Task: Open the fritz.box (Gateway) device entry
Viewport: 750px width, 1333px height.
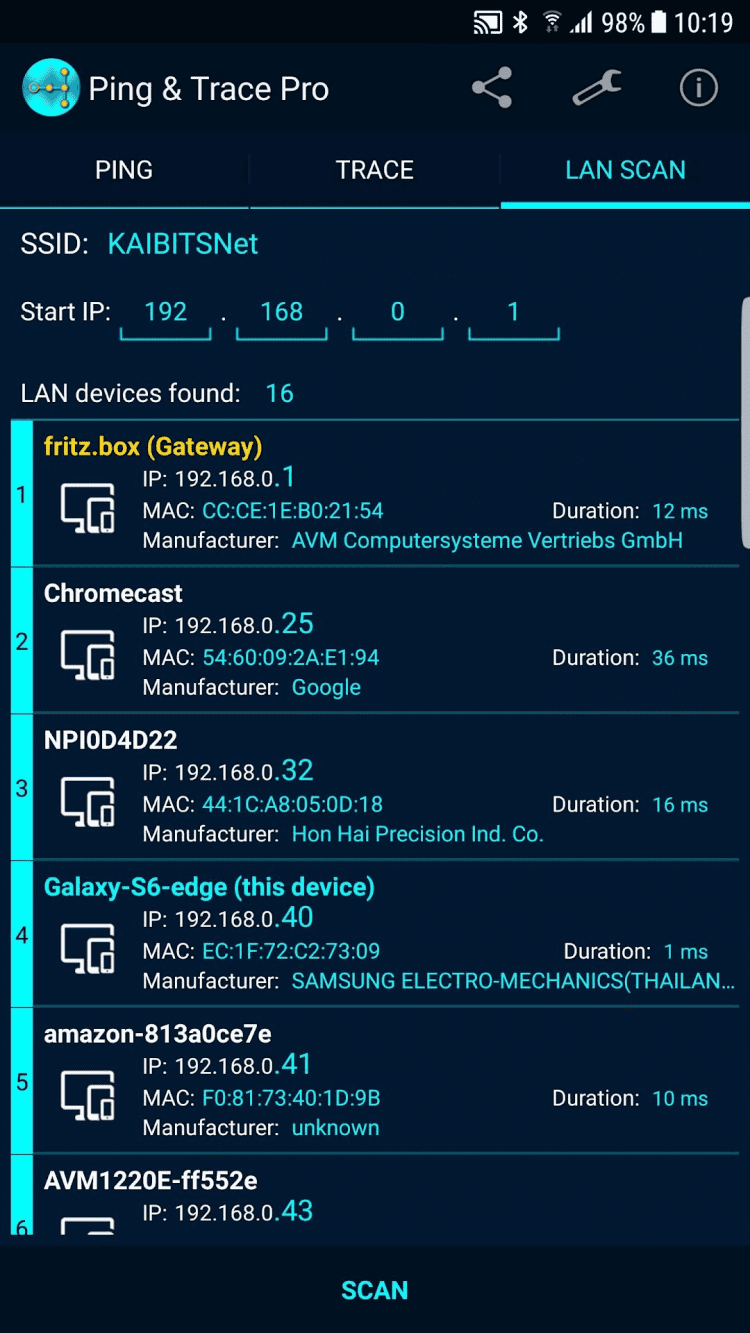Action: (380, 494)
